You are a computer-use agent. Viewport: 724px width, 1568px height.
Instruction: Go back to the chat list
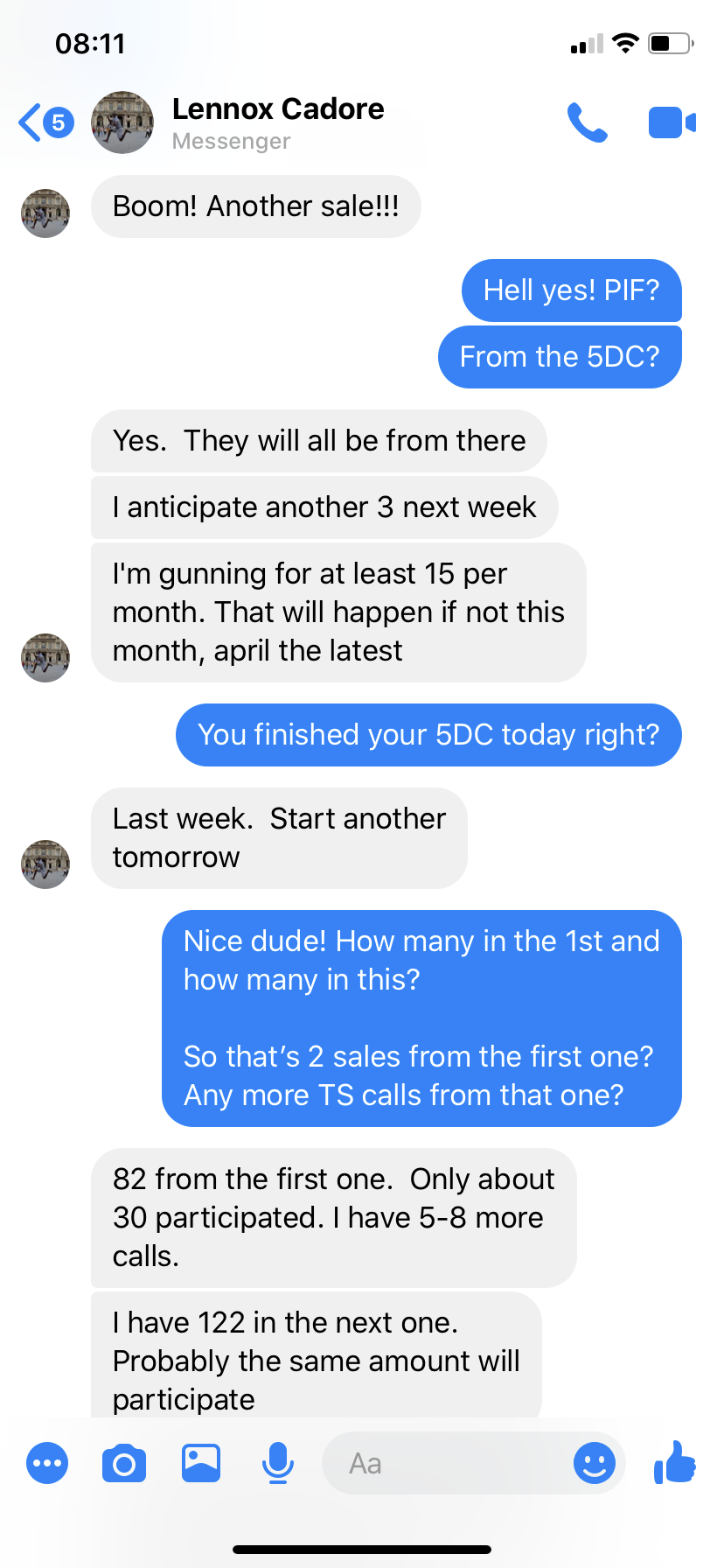click(44, 122)
